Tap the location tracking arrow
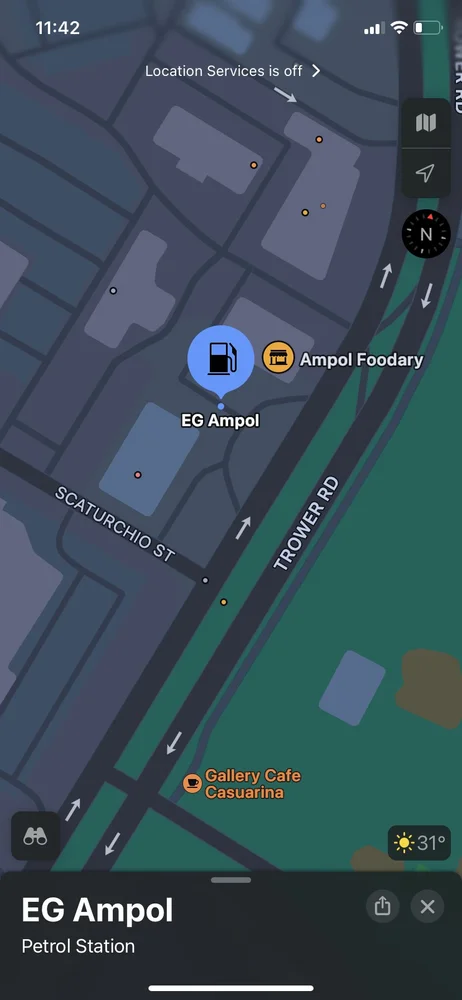 pos(426,172)
